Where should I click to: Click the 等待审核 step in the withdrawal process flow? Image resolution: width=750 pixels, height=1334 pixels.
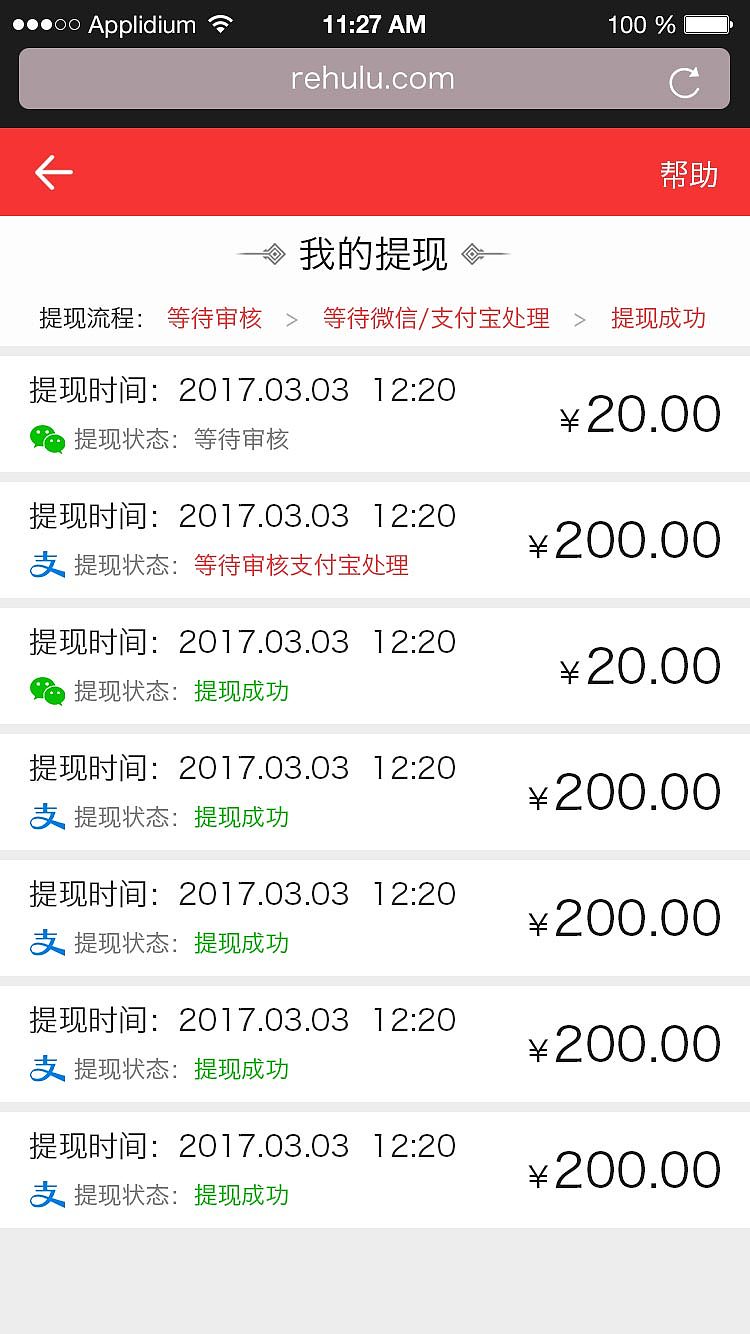[213, 318]
